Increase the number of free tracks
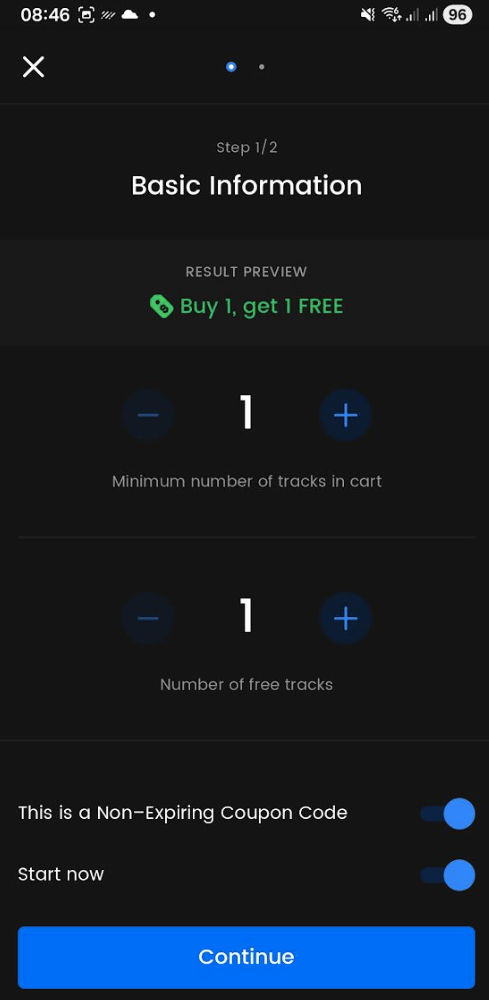The width and height of the screenshot is (489, 1000). click(x=346, y=619)
